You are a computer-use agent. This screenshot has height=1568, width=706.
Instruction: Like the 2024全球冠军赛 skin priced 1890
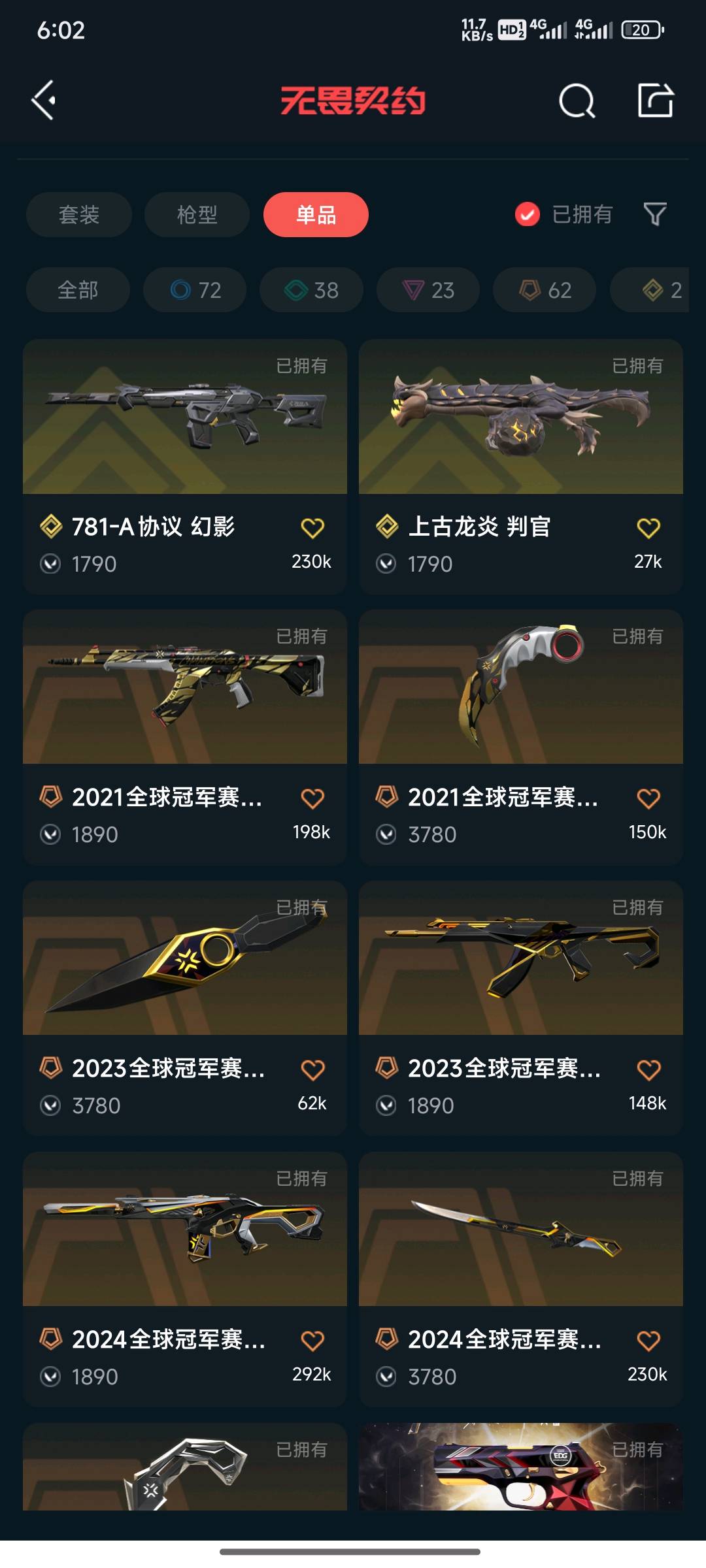pyautogui.click(x=312, y=1341)
